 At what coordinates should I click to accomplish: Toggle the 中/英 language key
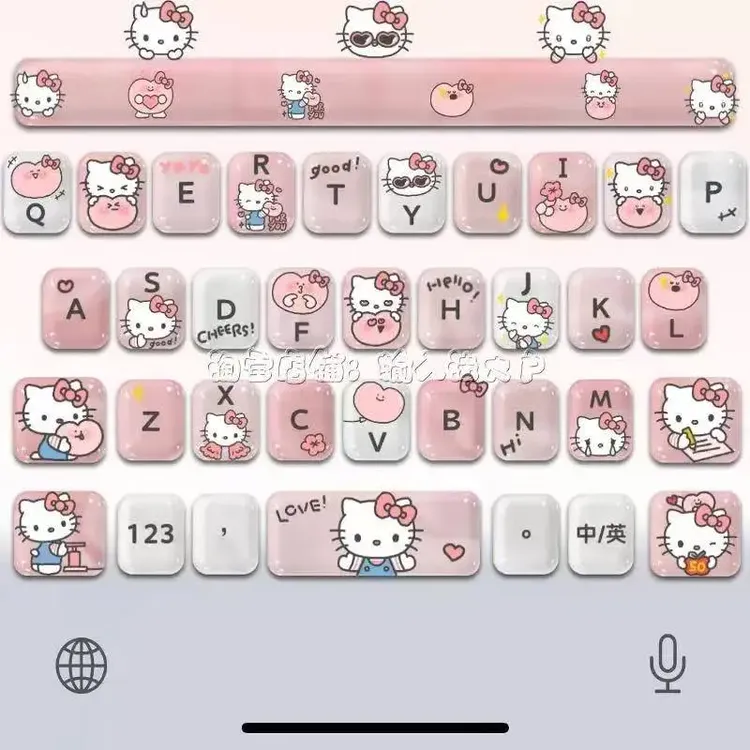[x=601, y=534]
